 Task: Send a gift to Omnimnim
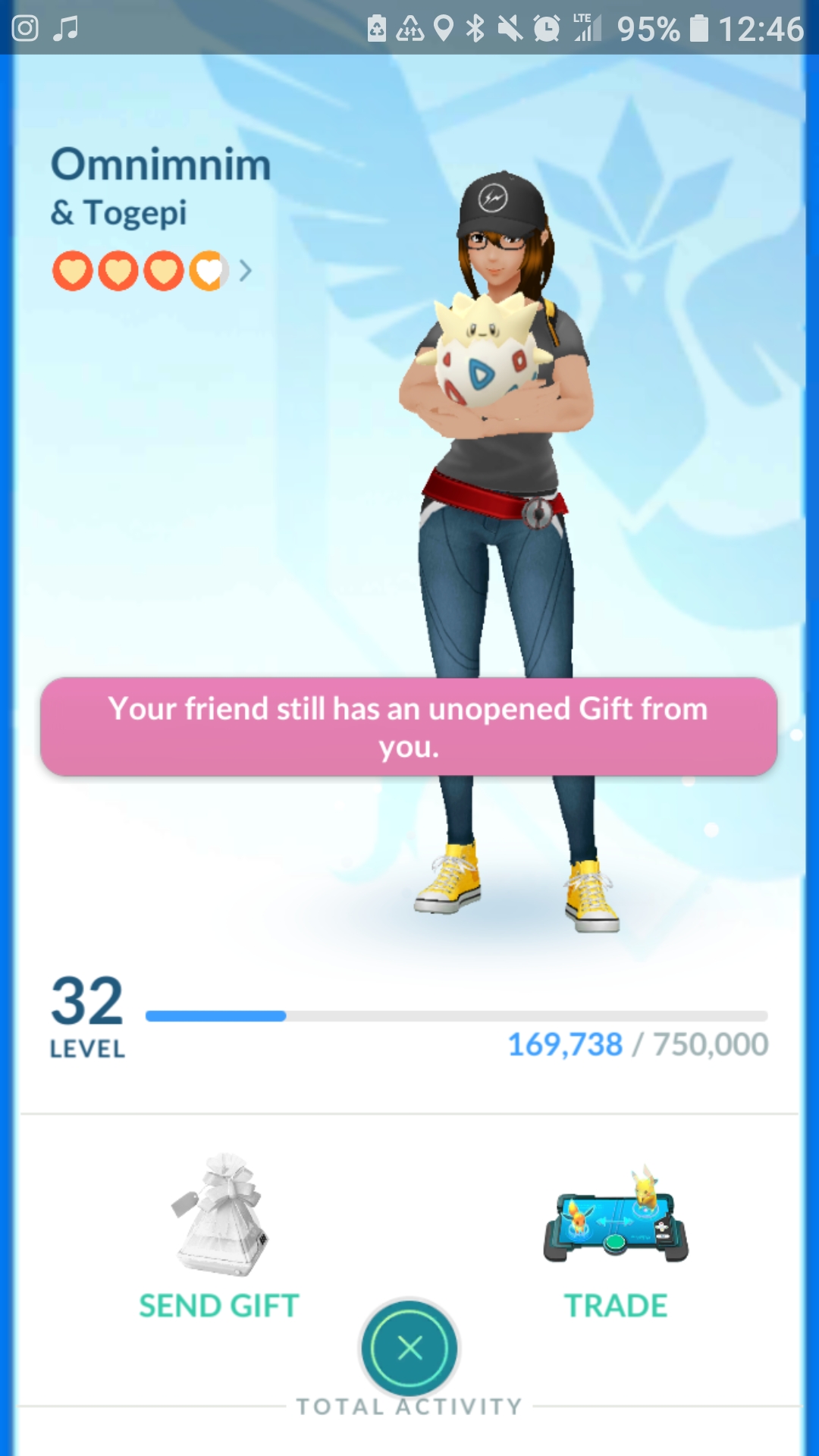coord(219,1237)
